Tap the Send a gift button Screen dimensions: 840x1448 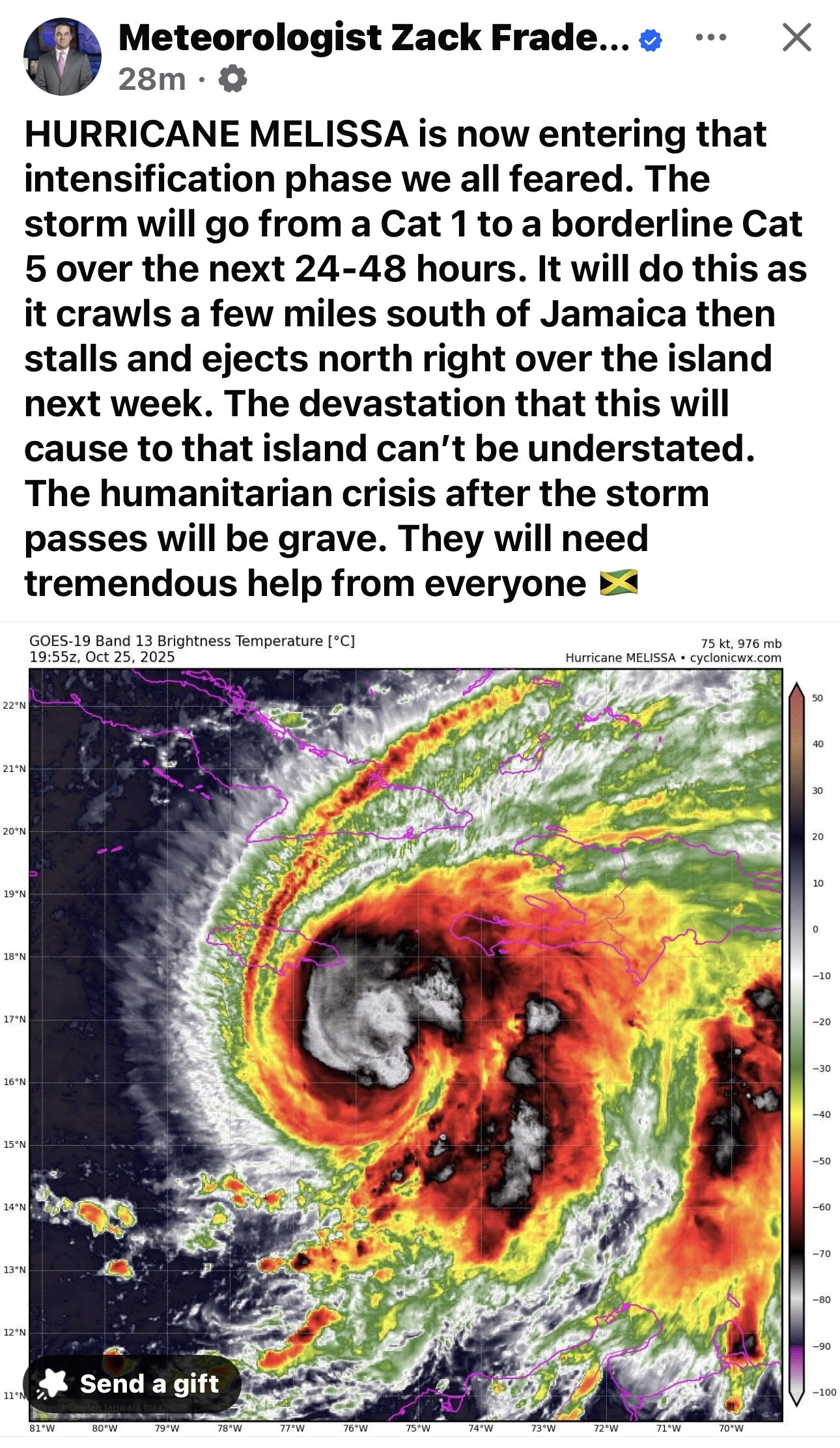point(132,1383)
